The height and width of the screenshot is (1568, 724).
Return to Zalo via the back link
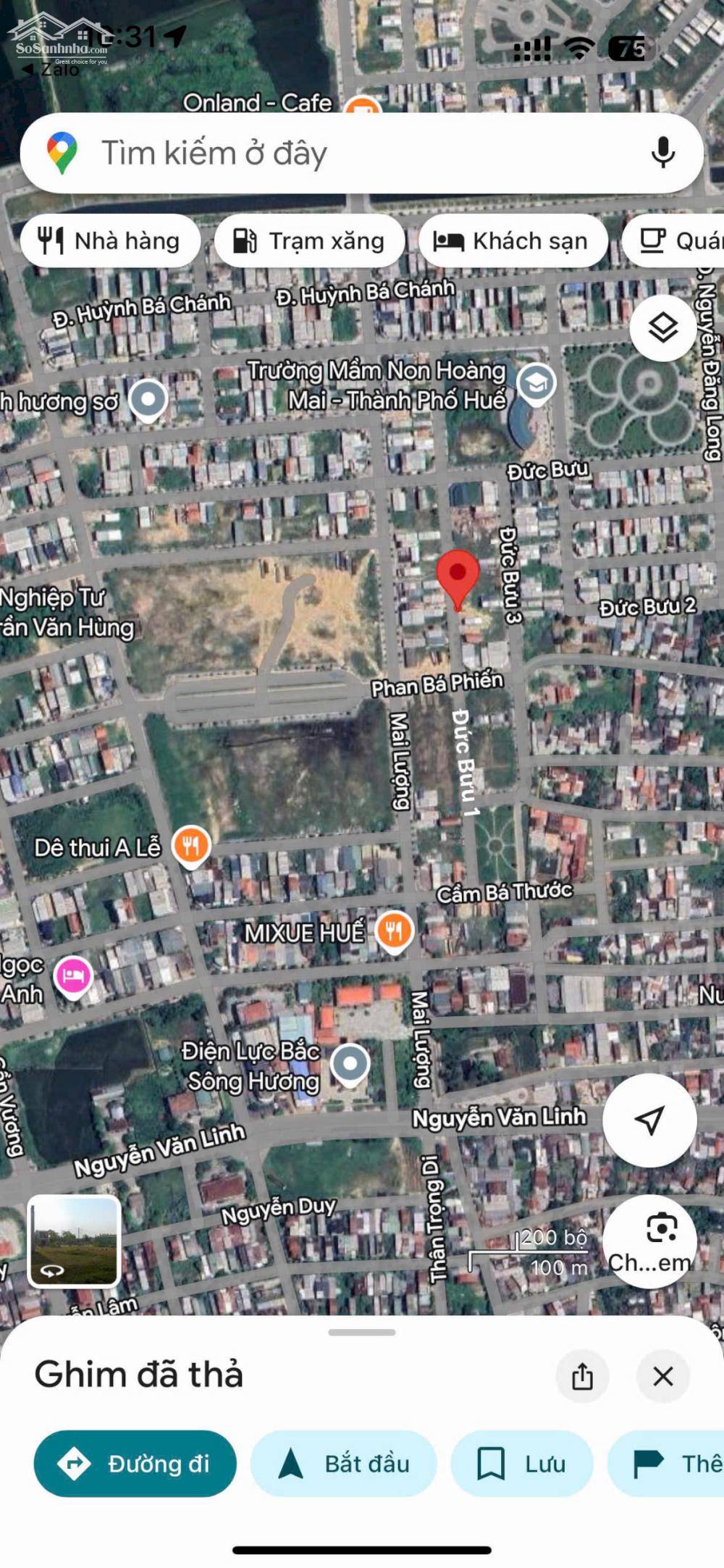click(x=51, y=70)
